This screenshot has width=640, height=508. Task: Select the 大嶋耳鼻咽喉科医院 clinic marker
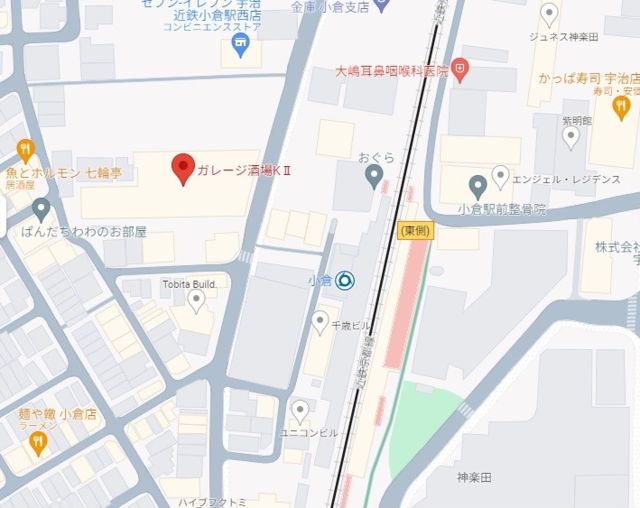tap(460, 69)
